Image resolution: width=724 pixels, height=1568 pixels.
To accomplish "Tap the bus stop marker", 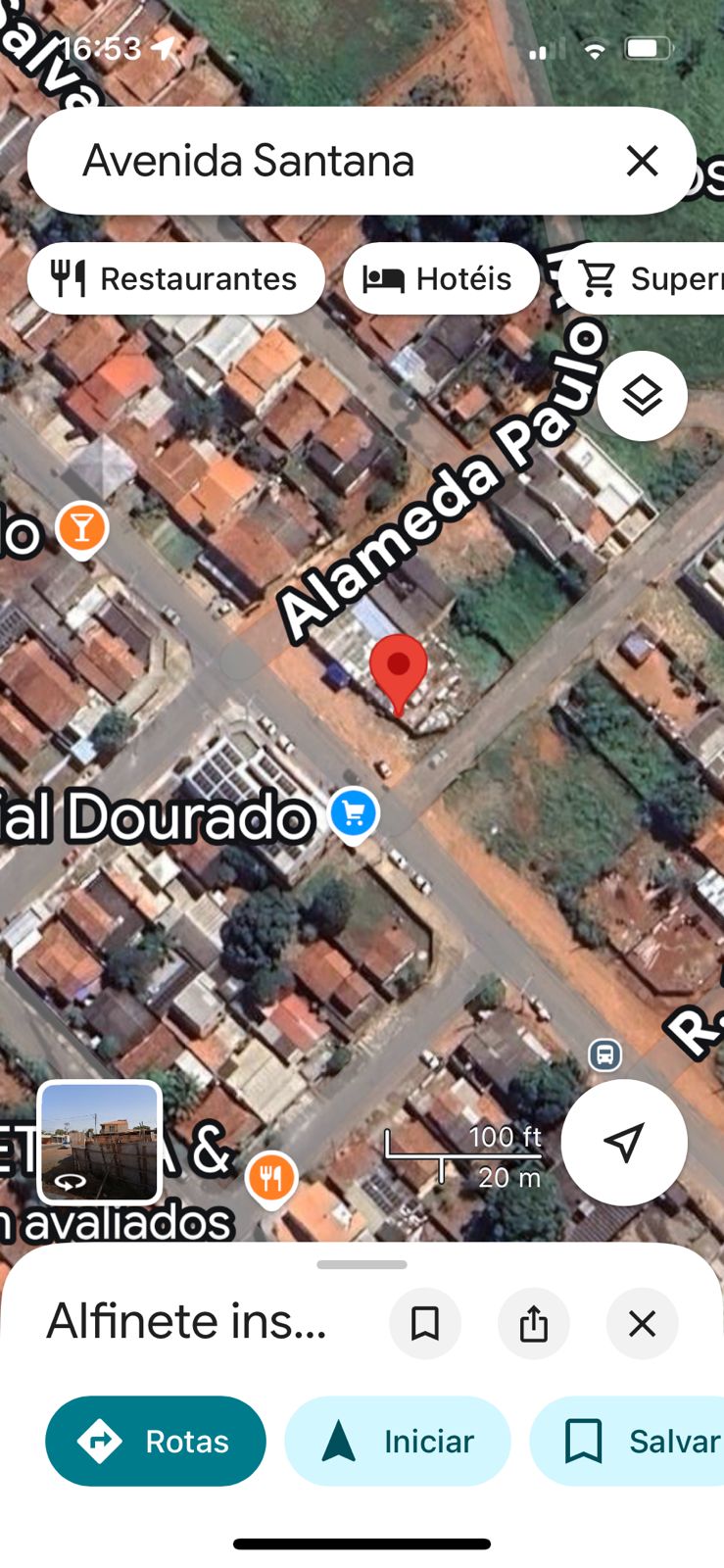I will (x=605, y=1055).
